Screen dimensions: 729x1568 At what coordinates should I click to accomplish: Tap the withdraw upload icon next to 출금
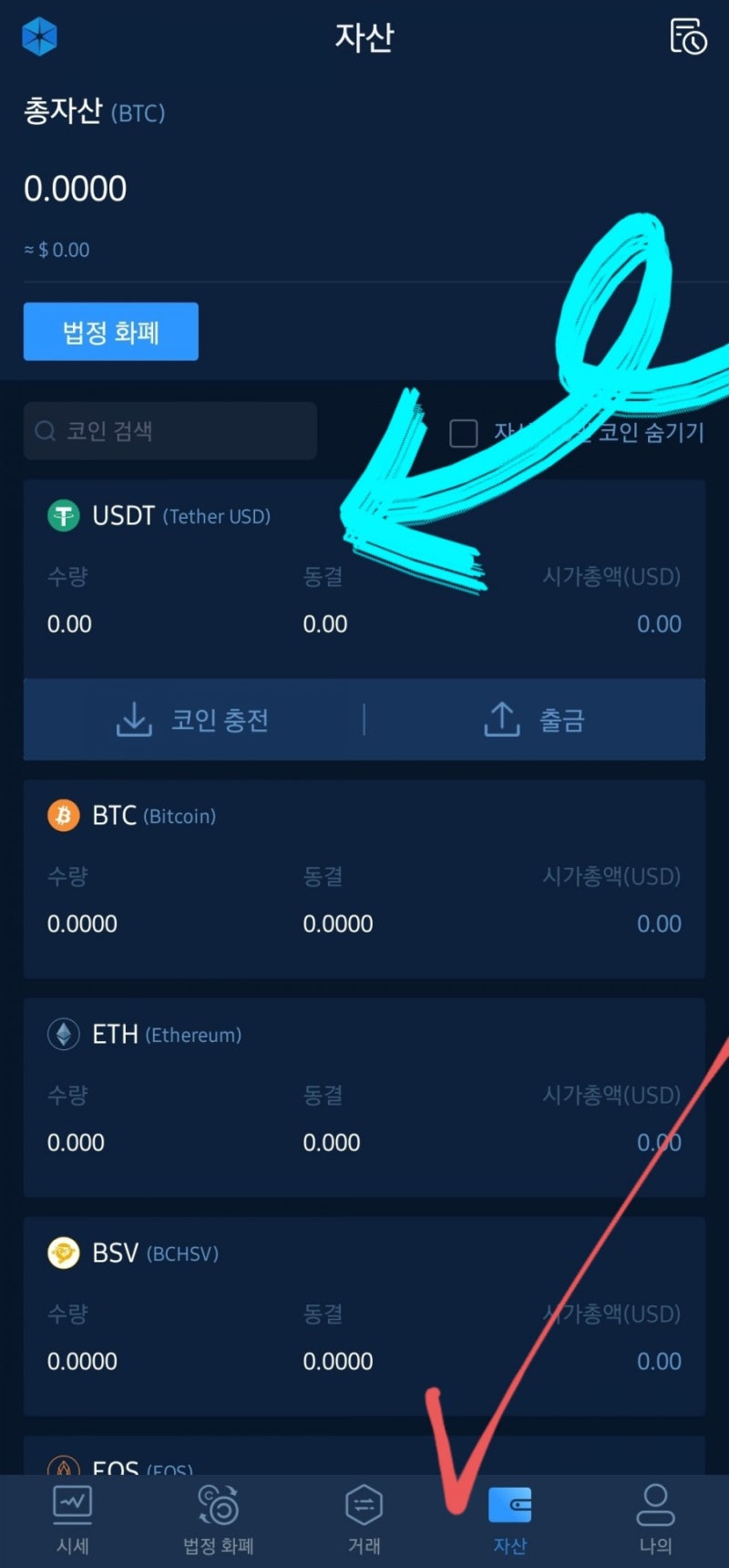(x=500, y=719)
